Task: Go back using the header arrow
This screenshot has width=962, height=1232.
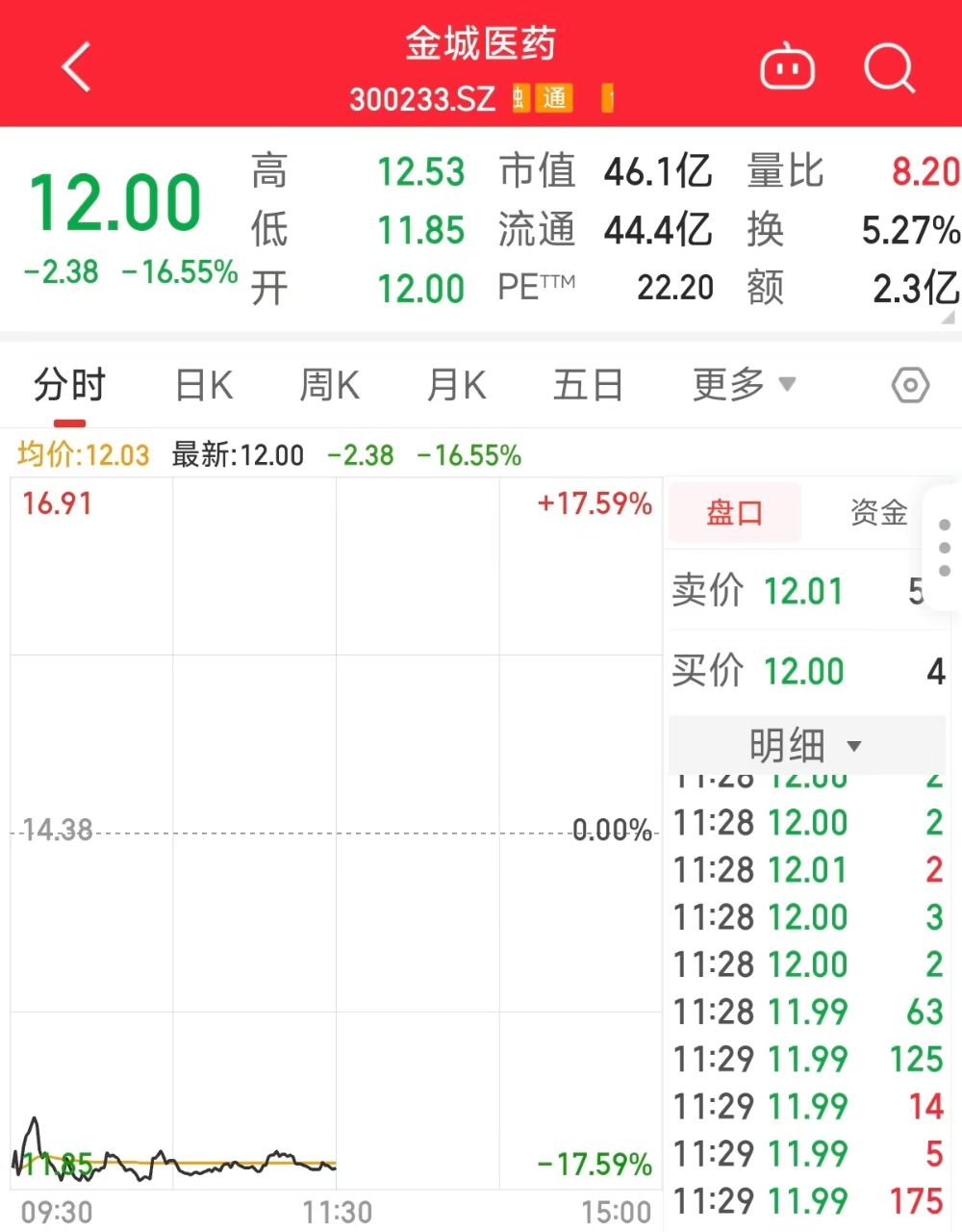Action: [x=77, y=67]
